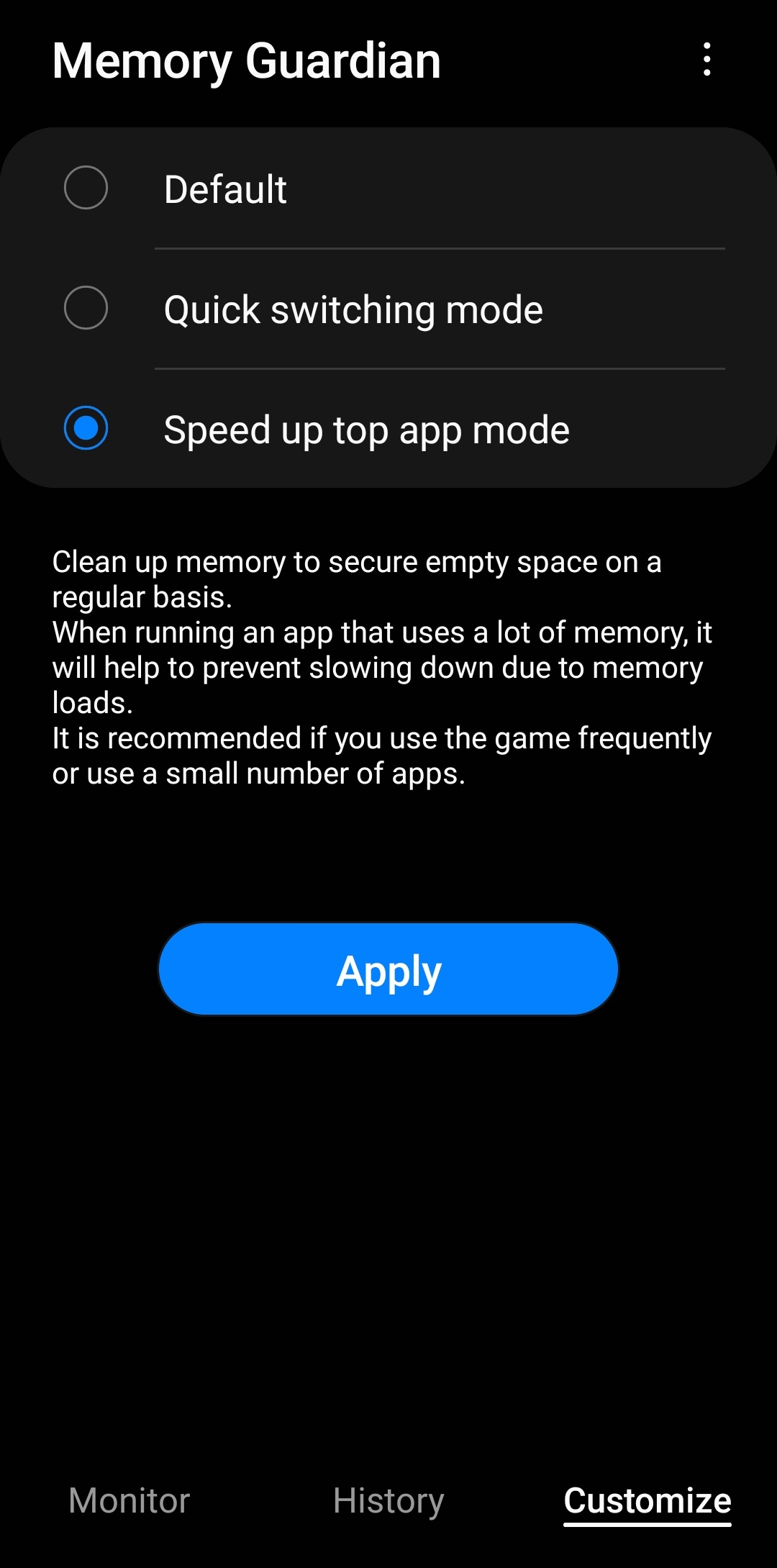Switch to the Monitor tab

[129, 1501]
